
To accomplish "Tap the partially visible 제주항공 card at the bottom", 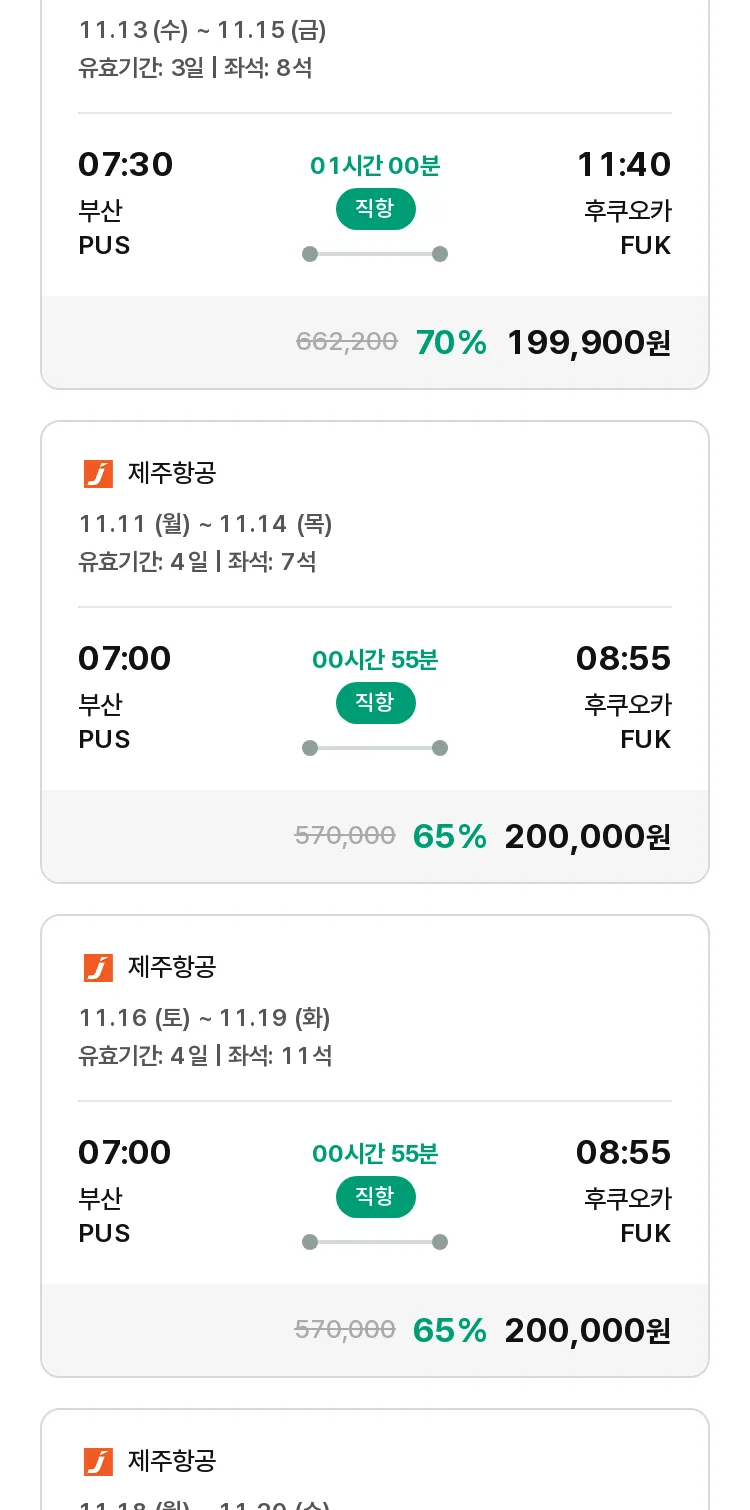I will point(375,1460).
